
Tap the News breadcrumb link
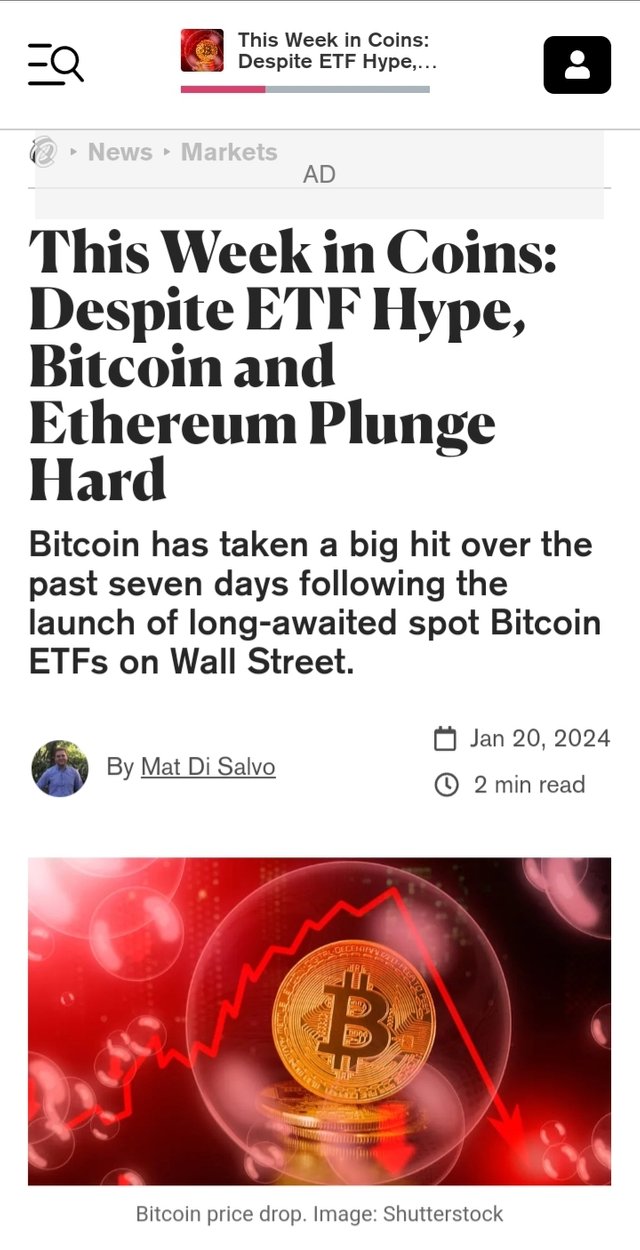pyautogui.click(x=120, y=152)
